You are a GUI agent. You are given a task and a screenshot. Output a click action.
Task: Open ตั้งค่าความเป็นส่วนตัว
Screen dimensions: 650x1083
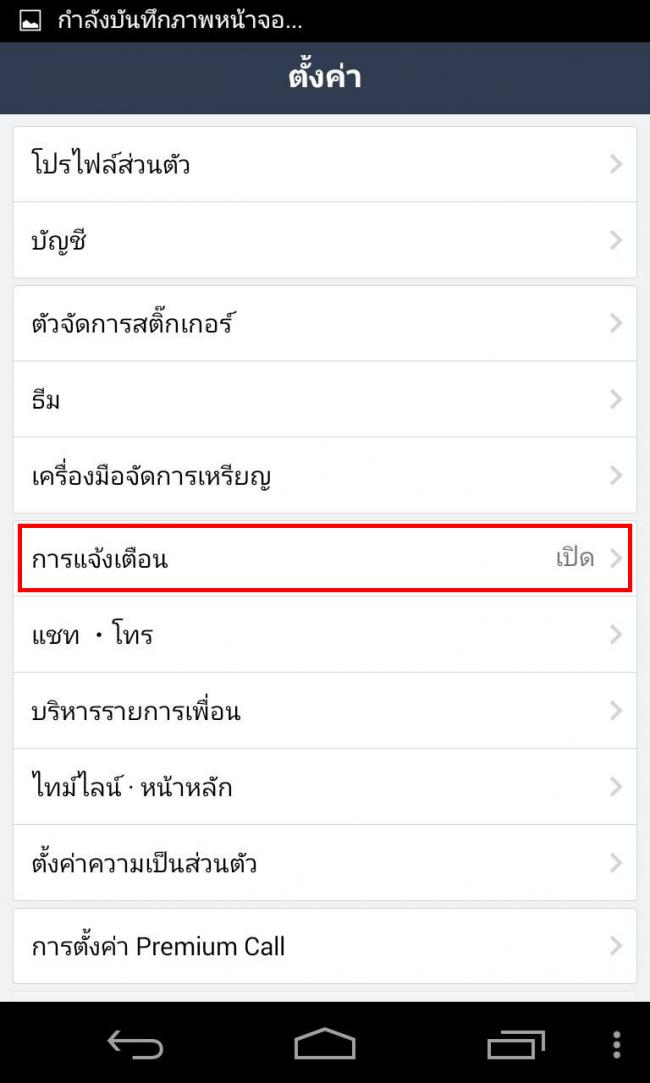[x=324, y=863]
